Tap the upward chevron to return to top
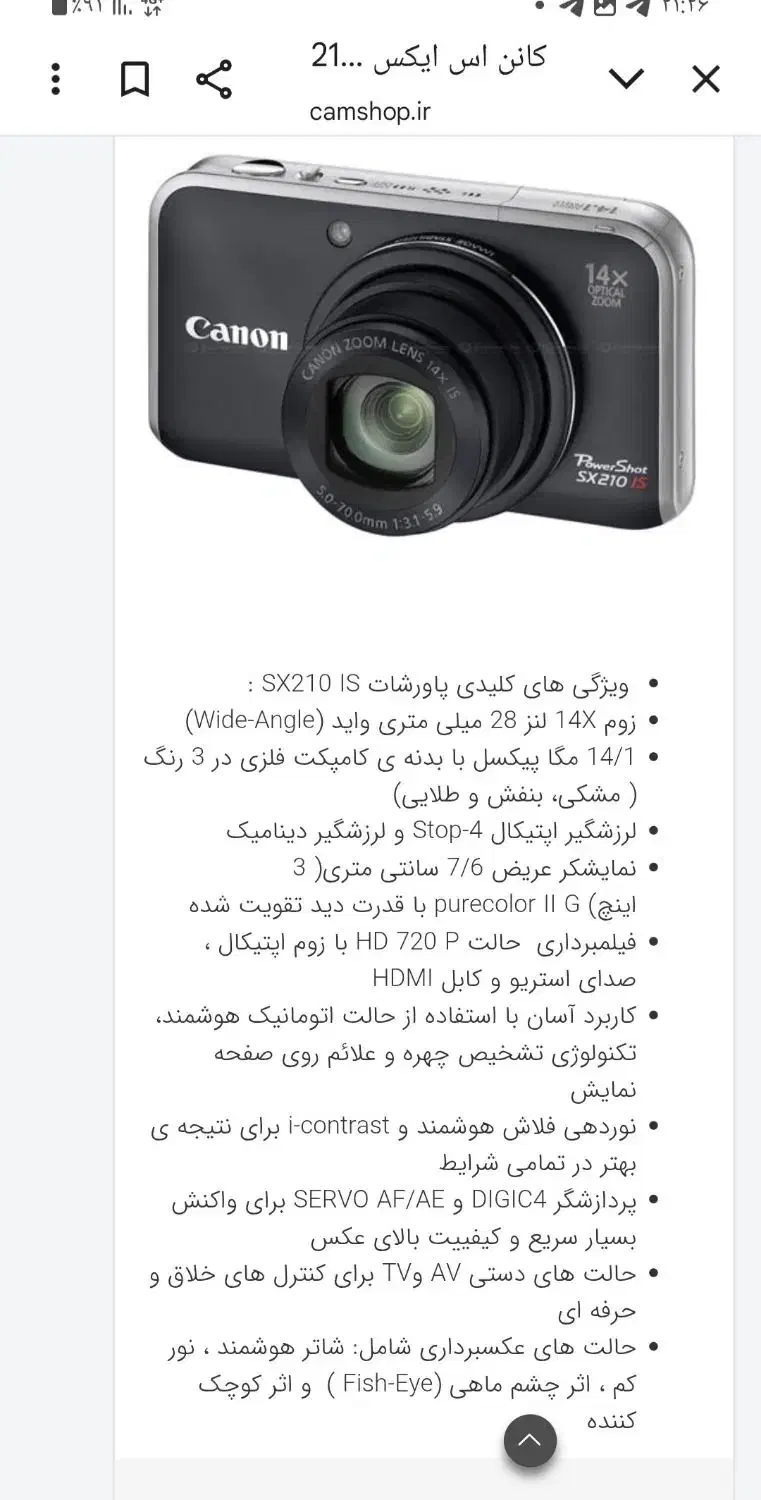Screen dimensions: 761x1500 [x=530, y=1441]
